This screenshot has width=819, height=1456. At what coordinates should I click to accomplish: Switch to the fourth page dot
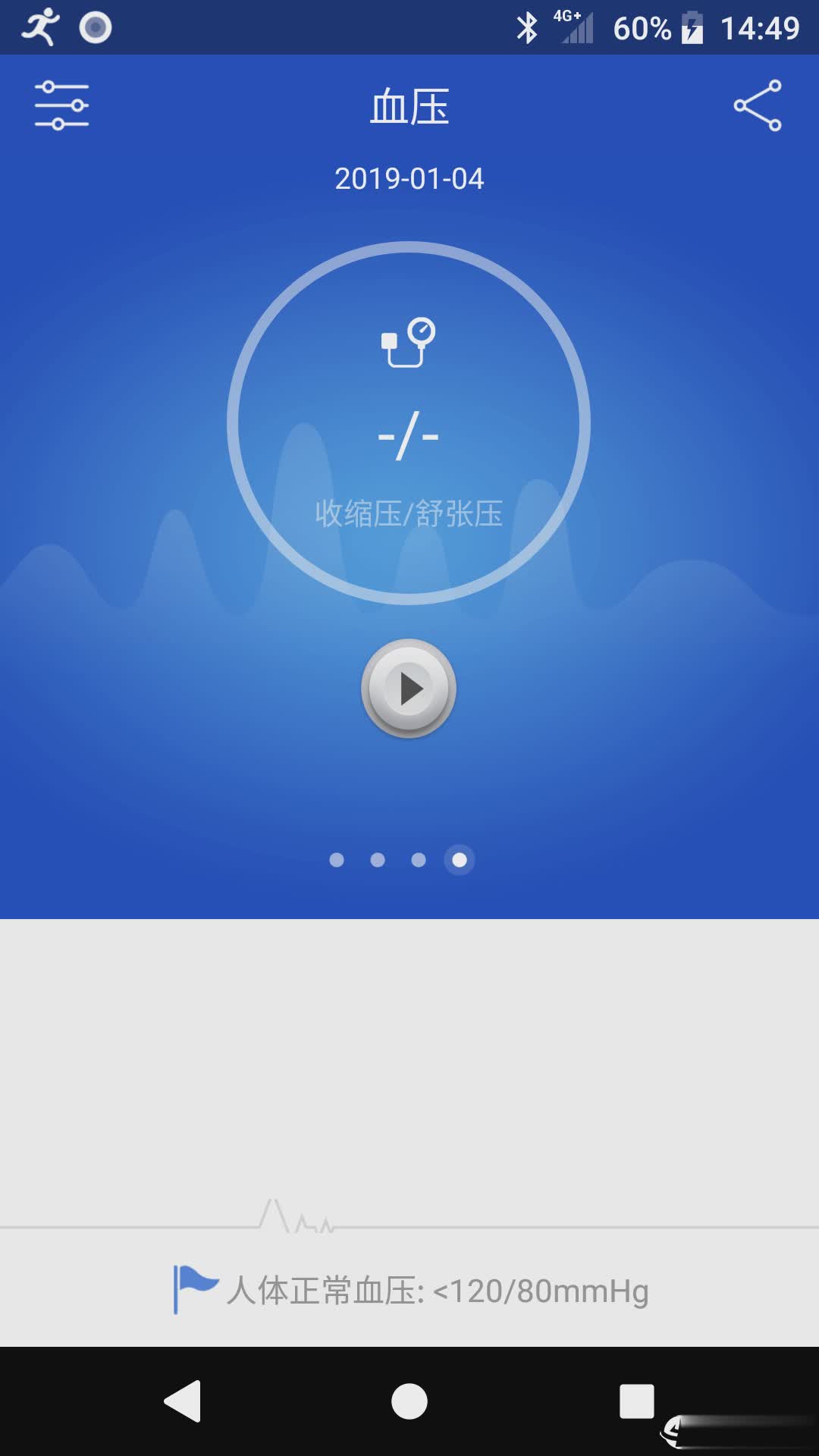pos(459,860)
